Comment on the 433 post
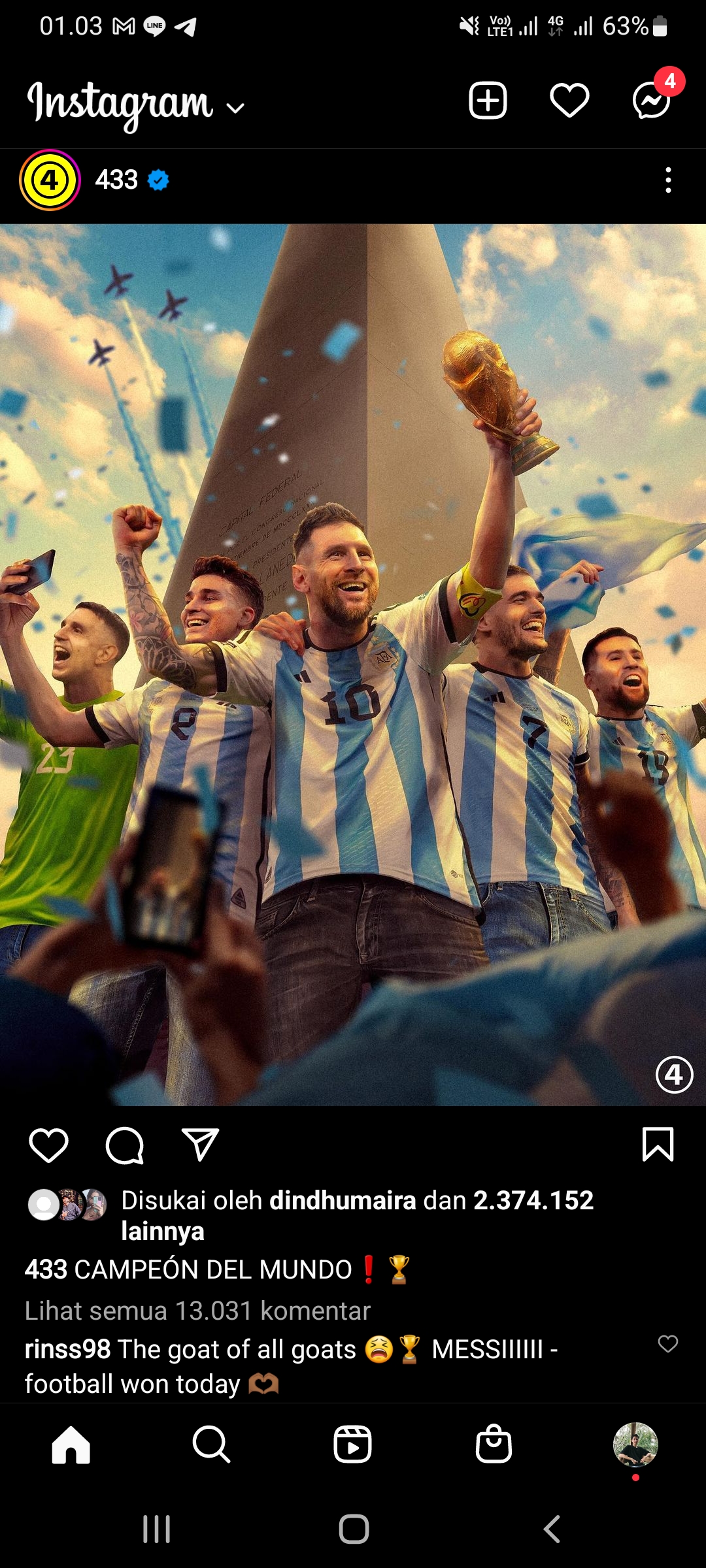 [124, 1145]
